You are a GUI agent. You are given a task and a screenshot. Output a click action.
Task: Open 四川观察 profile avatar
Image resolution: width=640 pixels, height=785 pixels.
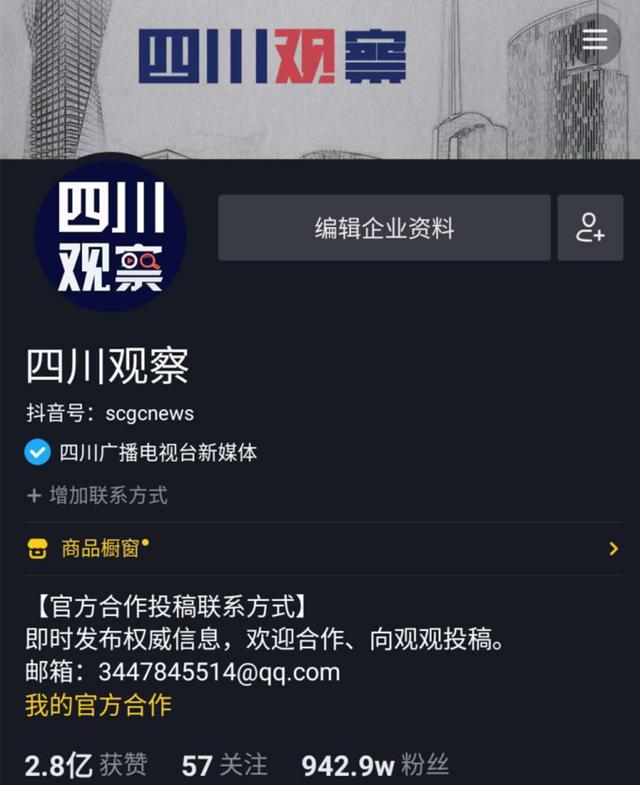110,236
